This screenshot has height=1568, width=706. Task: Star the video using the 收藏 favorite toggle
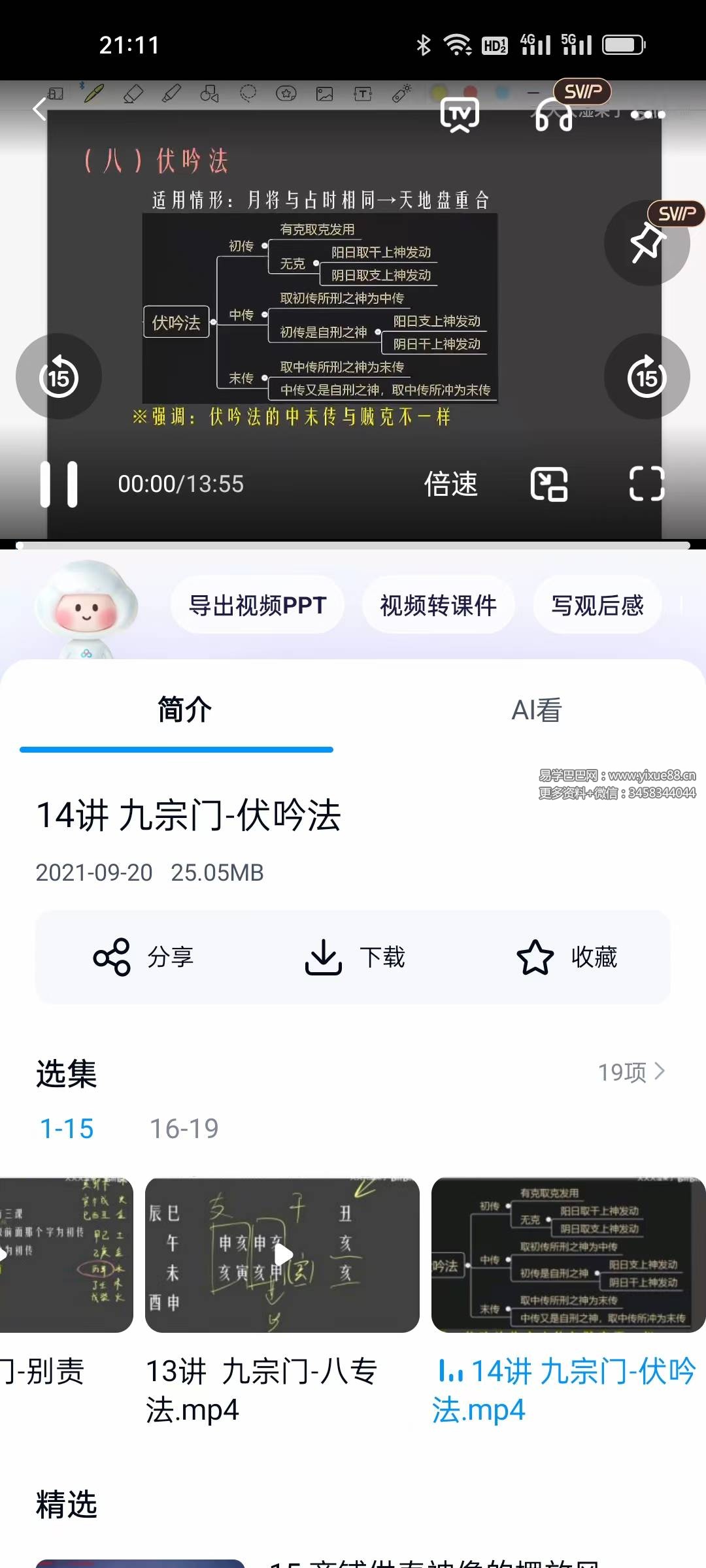coord(568,956)
